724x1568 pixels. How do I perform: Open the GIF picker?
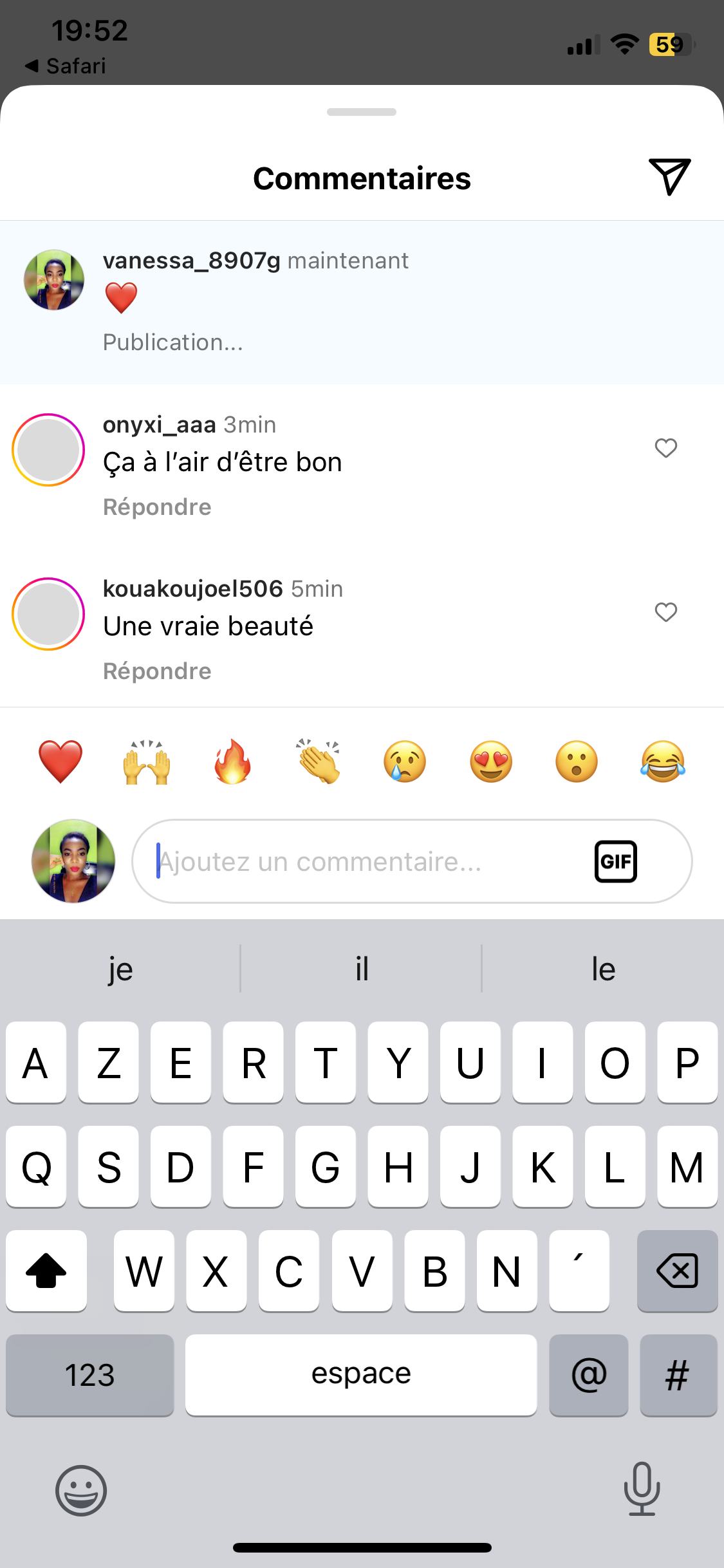tap(616, 861)
